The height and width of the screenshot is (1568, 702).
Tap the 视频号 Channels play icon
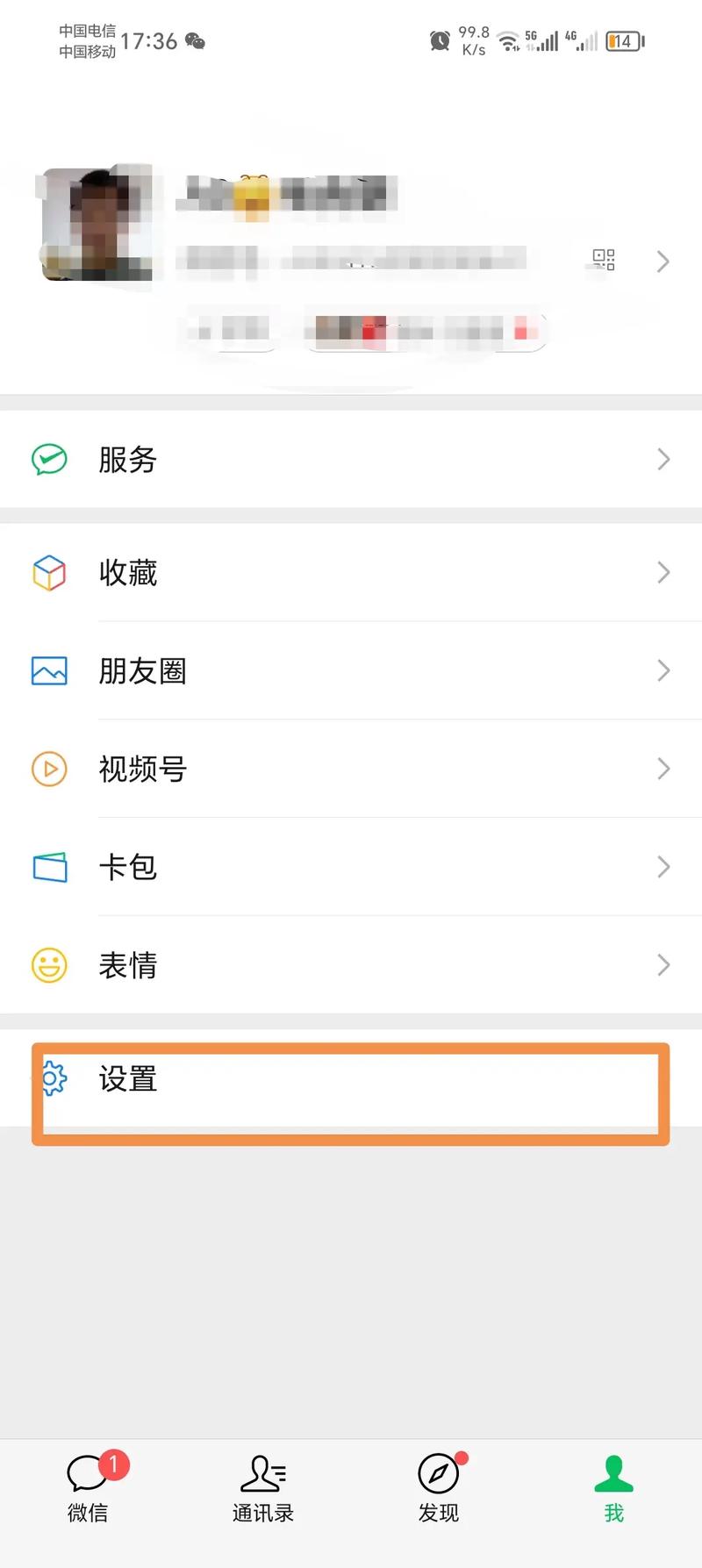[x=49, y=769]
